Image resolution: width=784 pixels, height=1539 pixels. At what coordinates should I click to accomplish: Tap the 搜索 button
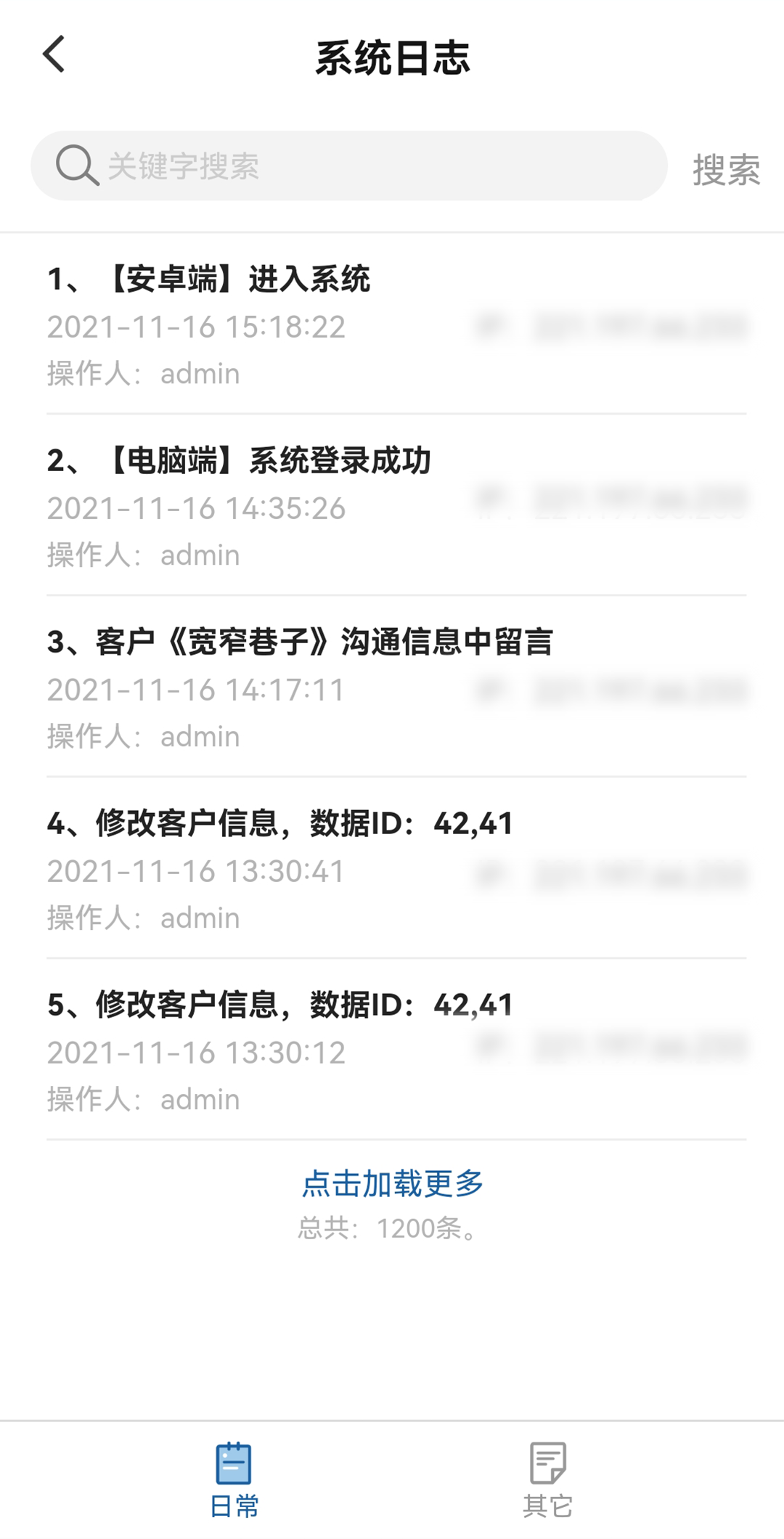point(725,169)
